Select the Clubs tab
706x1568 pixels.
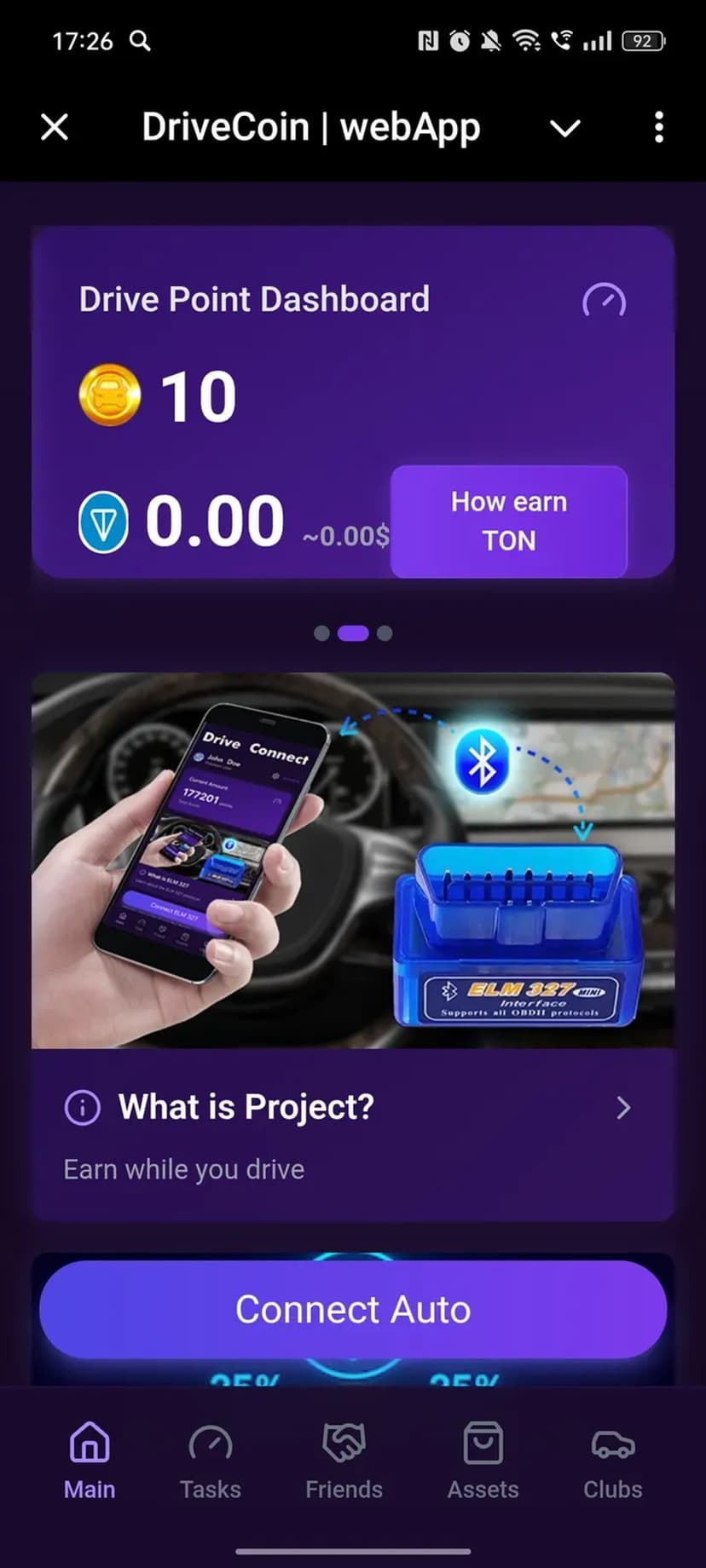coord(612,1462)
